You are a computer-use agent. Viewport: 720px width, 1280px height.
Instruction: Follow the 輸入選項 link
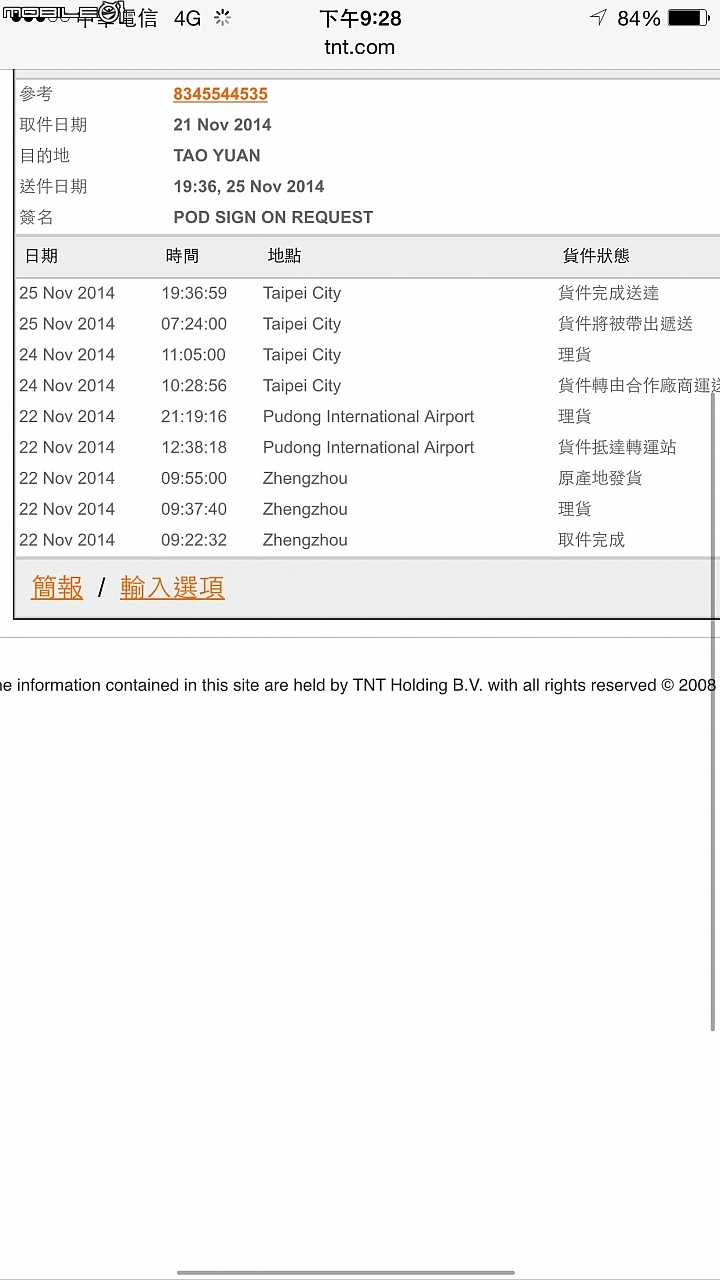pos(172,588)
